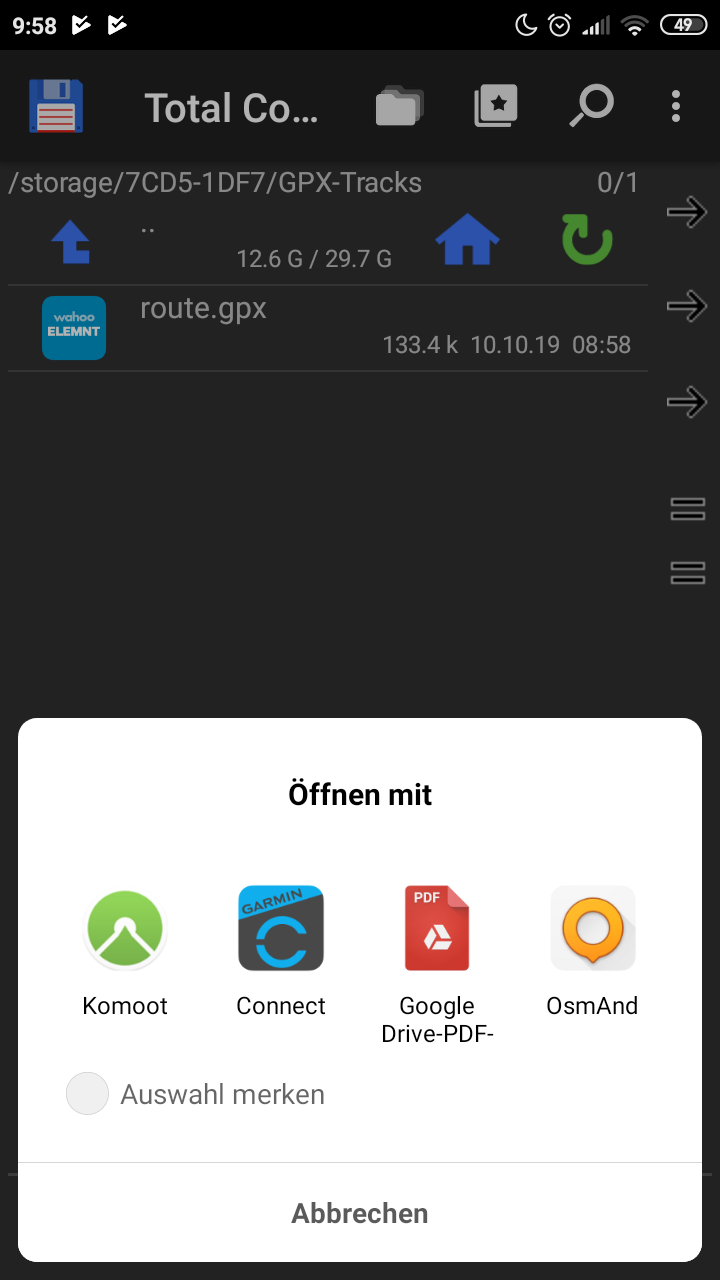Choose Garmin Connect to open file

click(281, 951)
